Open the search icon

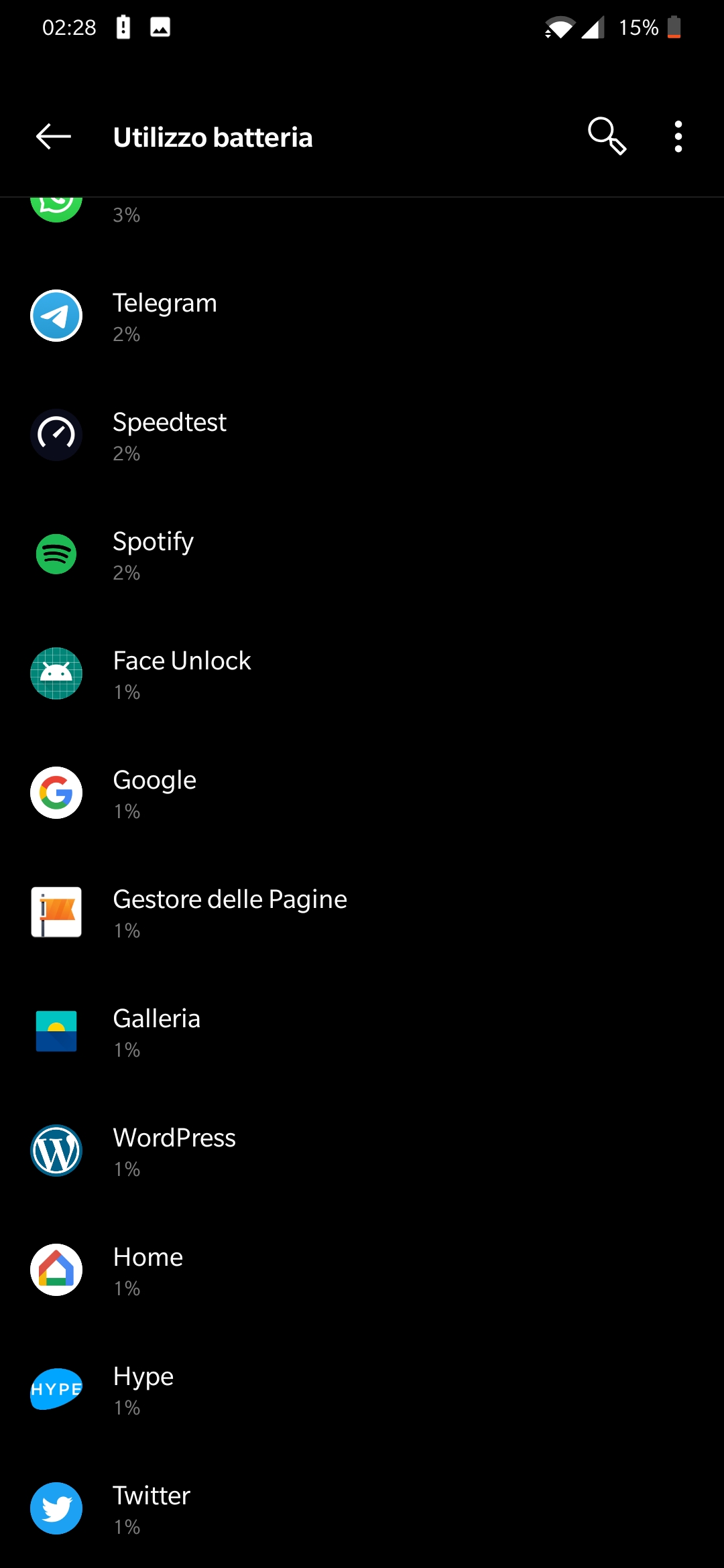click(x=607, y=137)
